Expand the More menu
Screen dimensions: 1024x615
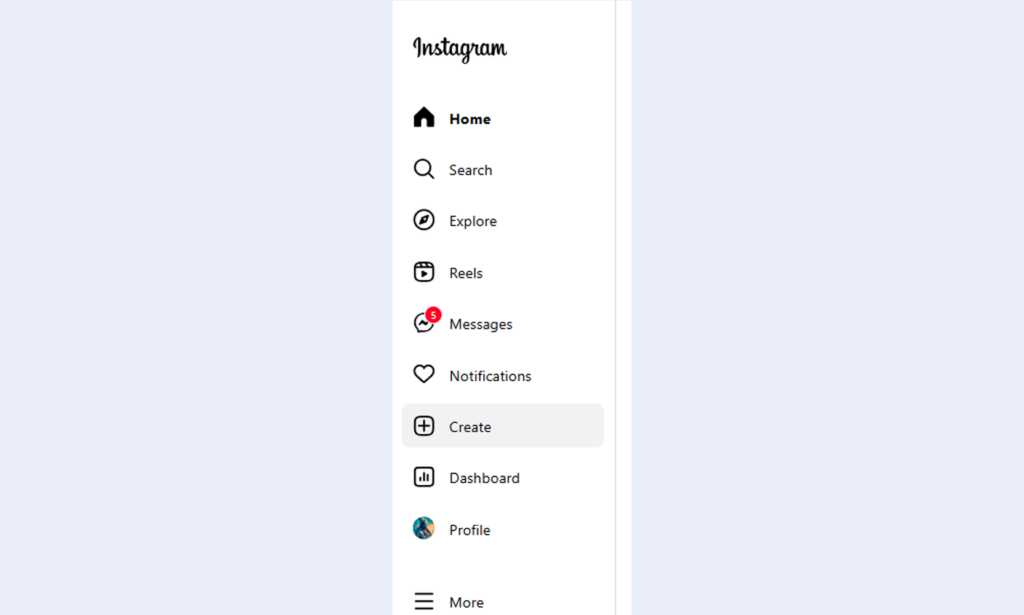coord(464,602)
